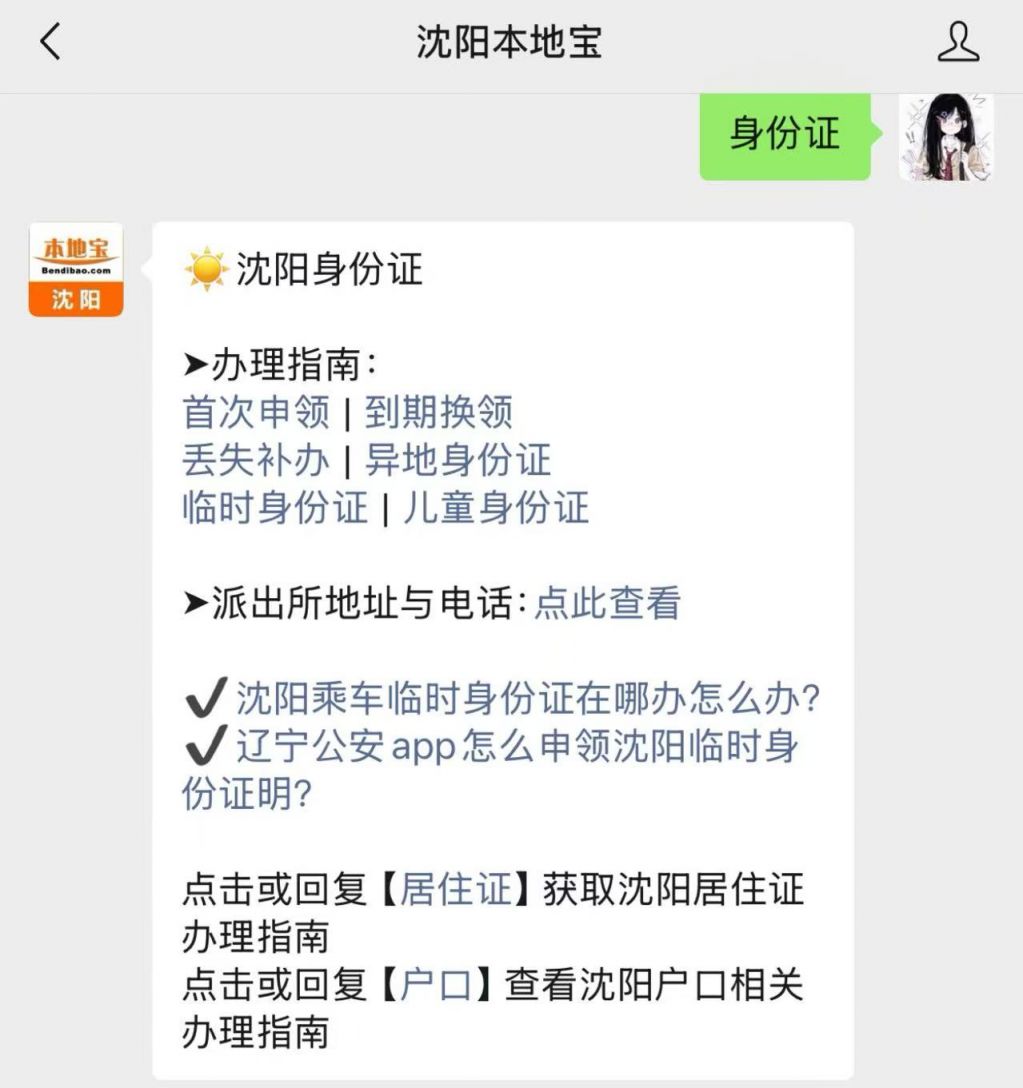This screenshot has width=1023, height=1088.
Task: Open the 首次申领 guide link
Action: [256, 412]
